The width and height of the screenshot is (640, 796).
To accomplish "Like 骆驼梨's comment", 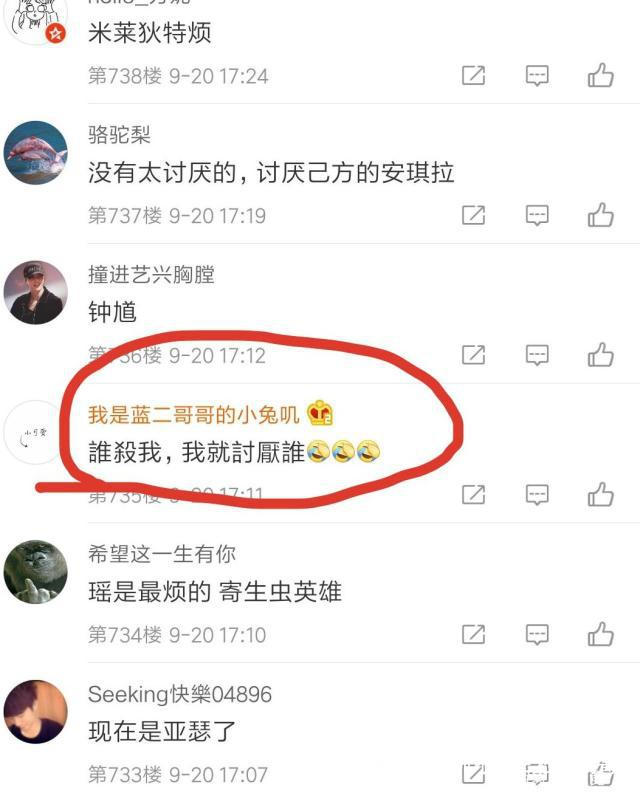I will [x=600, y=214].
